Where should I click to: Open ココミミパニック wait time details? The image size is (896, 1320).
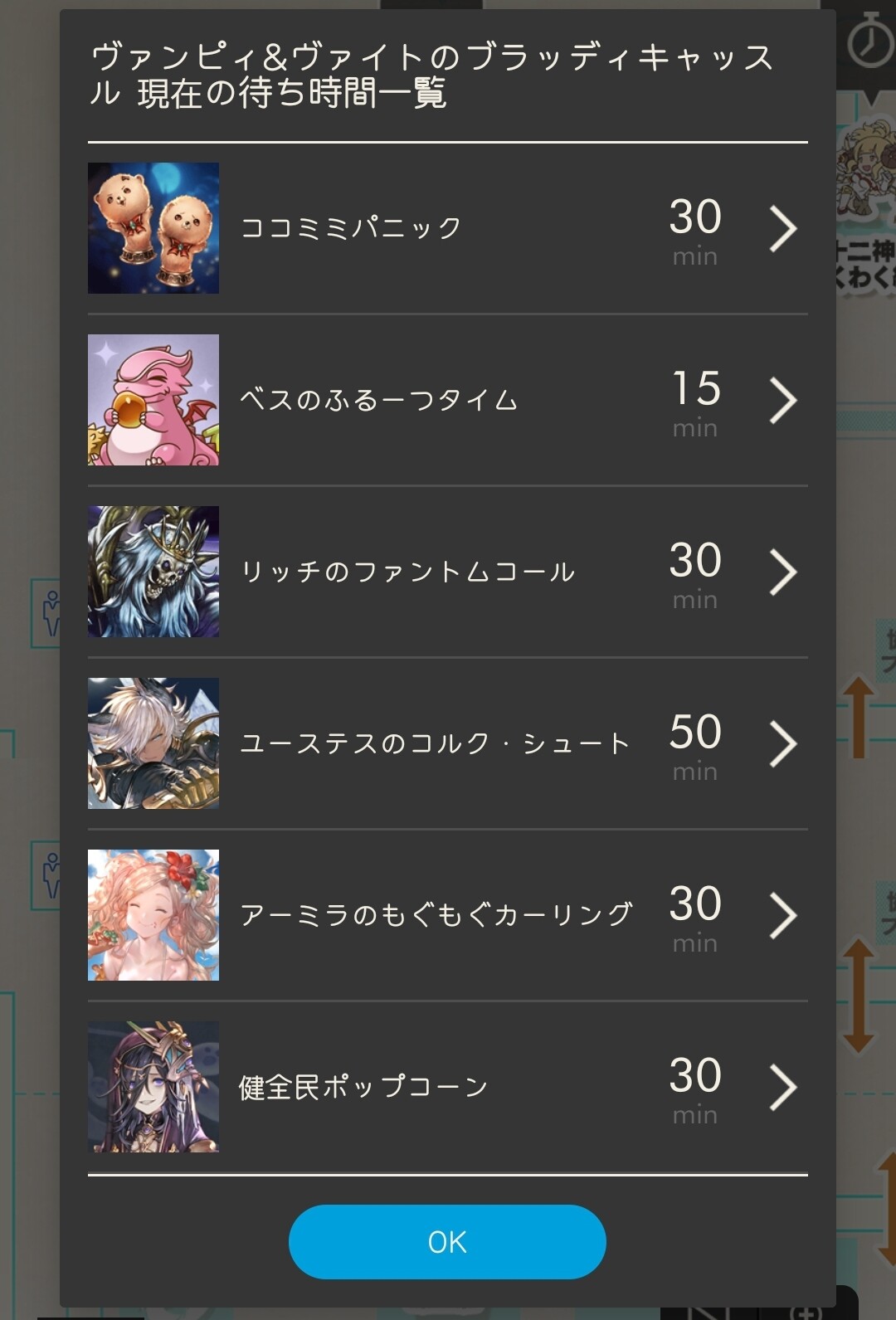click(448, 228)
